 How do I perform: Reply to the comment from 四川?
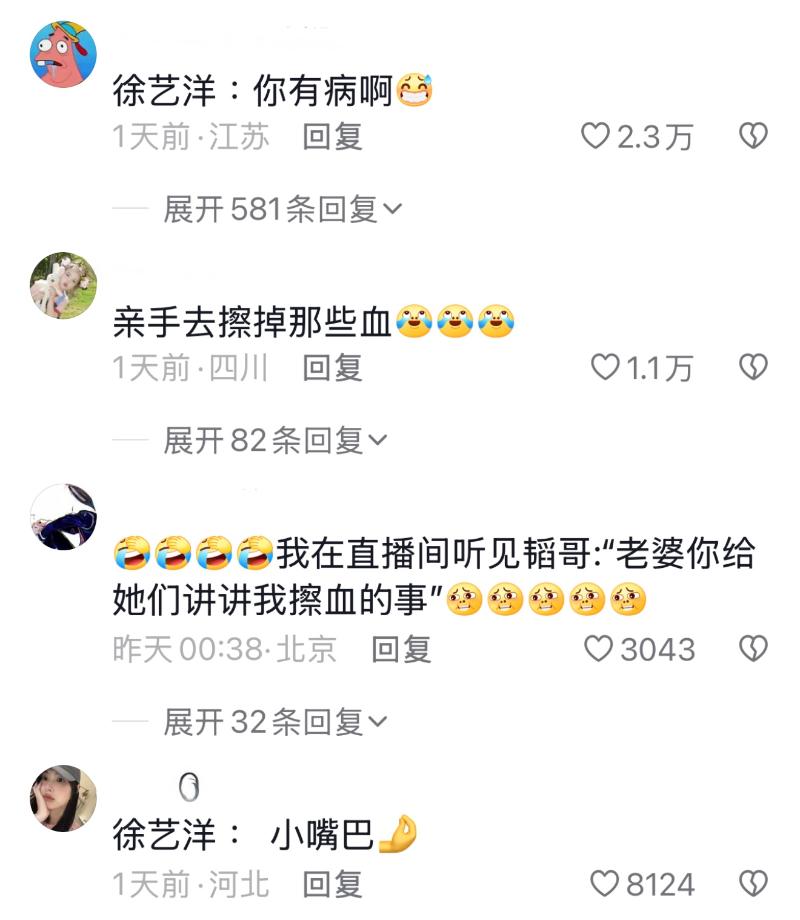[332, 368]
